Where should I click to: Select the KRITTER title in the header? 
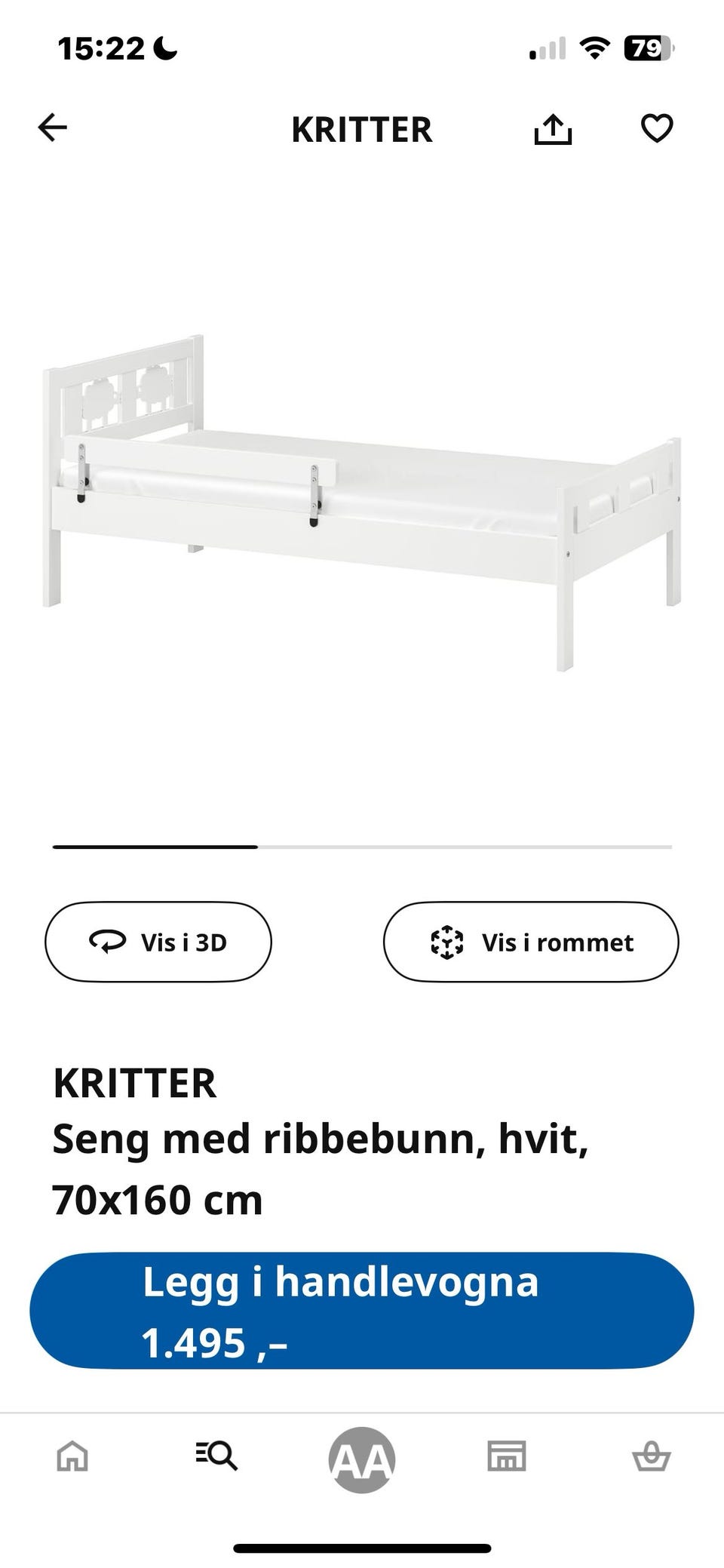[x=362, y=130]
